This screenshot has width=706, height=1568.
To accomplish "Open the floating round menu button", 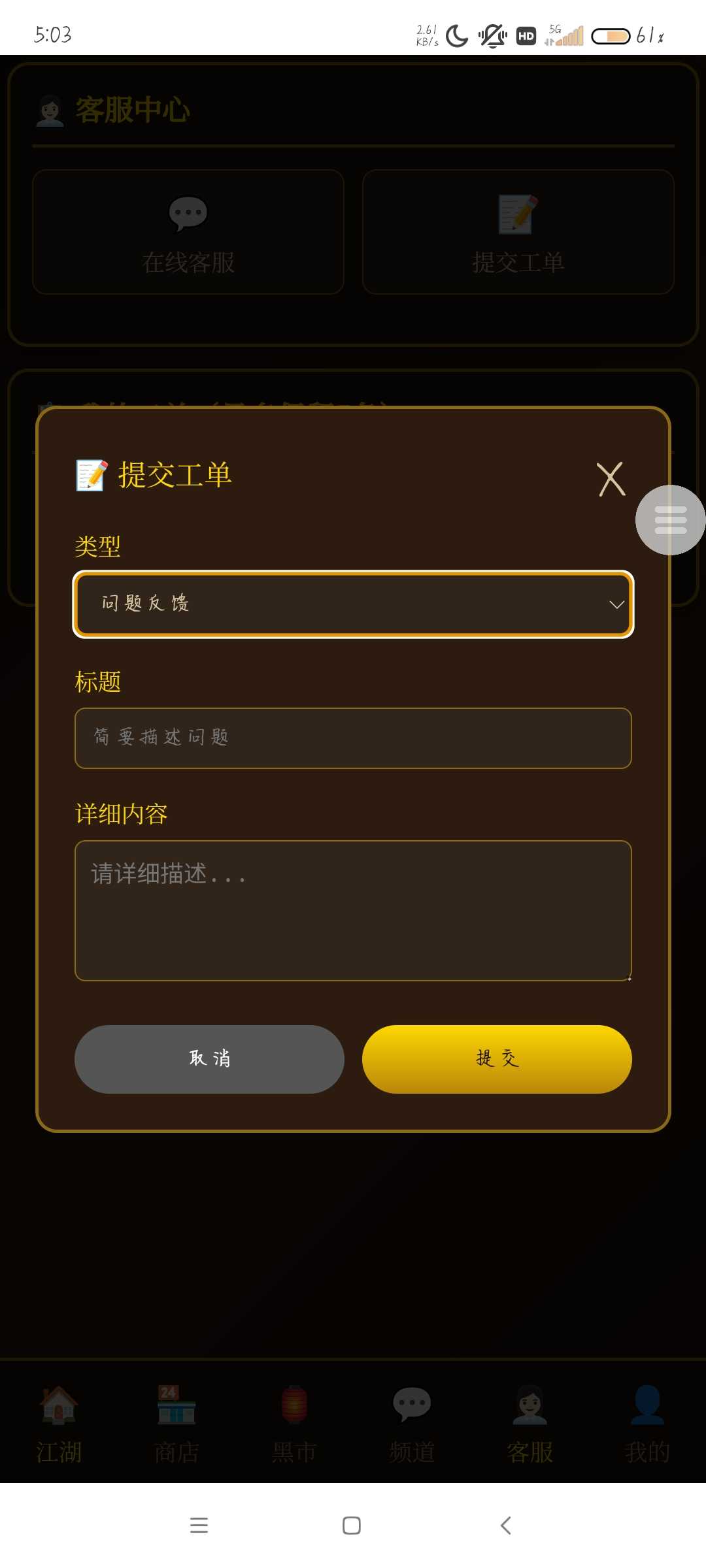I will click(x=670, y=520).
